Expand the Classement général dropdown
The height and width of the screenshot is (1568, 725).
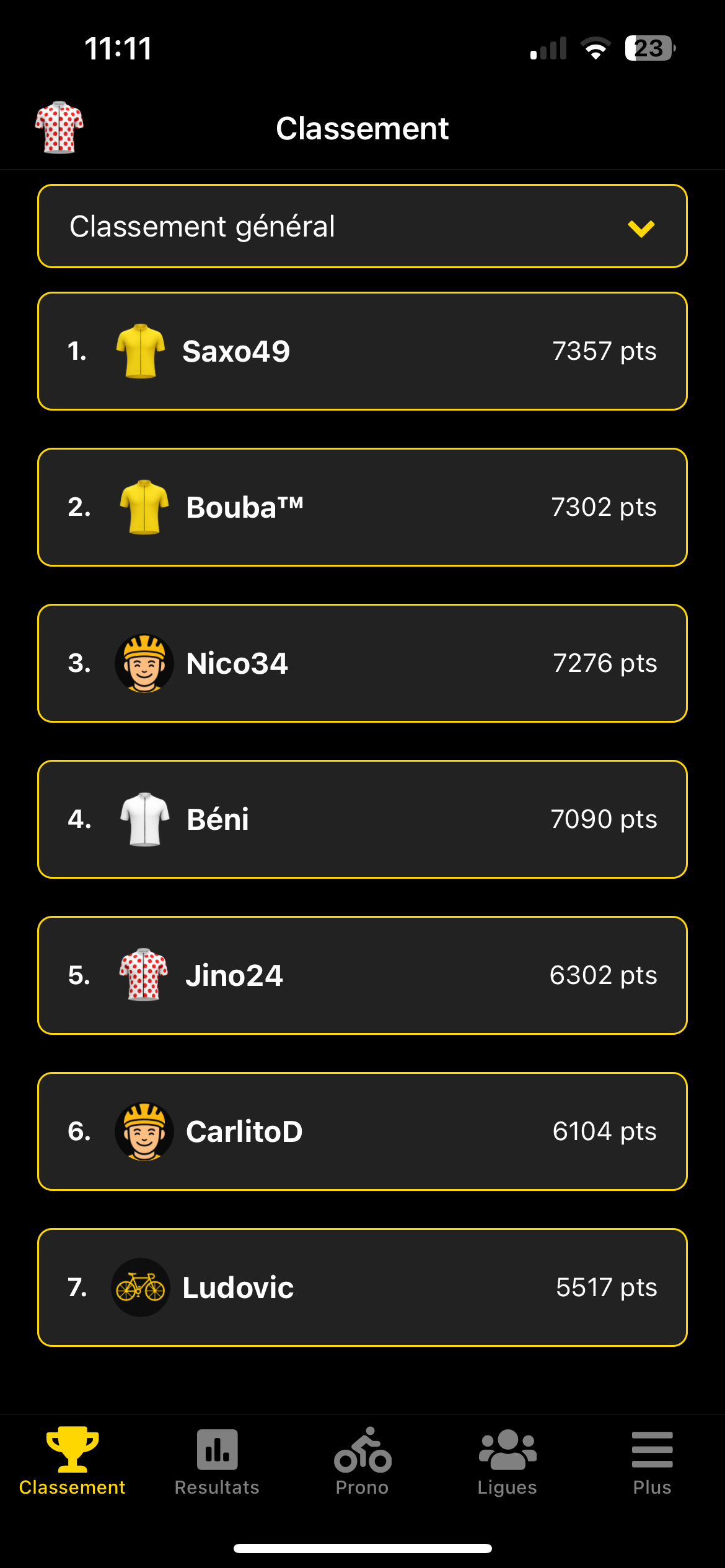(x=362, y=227)
